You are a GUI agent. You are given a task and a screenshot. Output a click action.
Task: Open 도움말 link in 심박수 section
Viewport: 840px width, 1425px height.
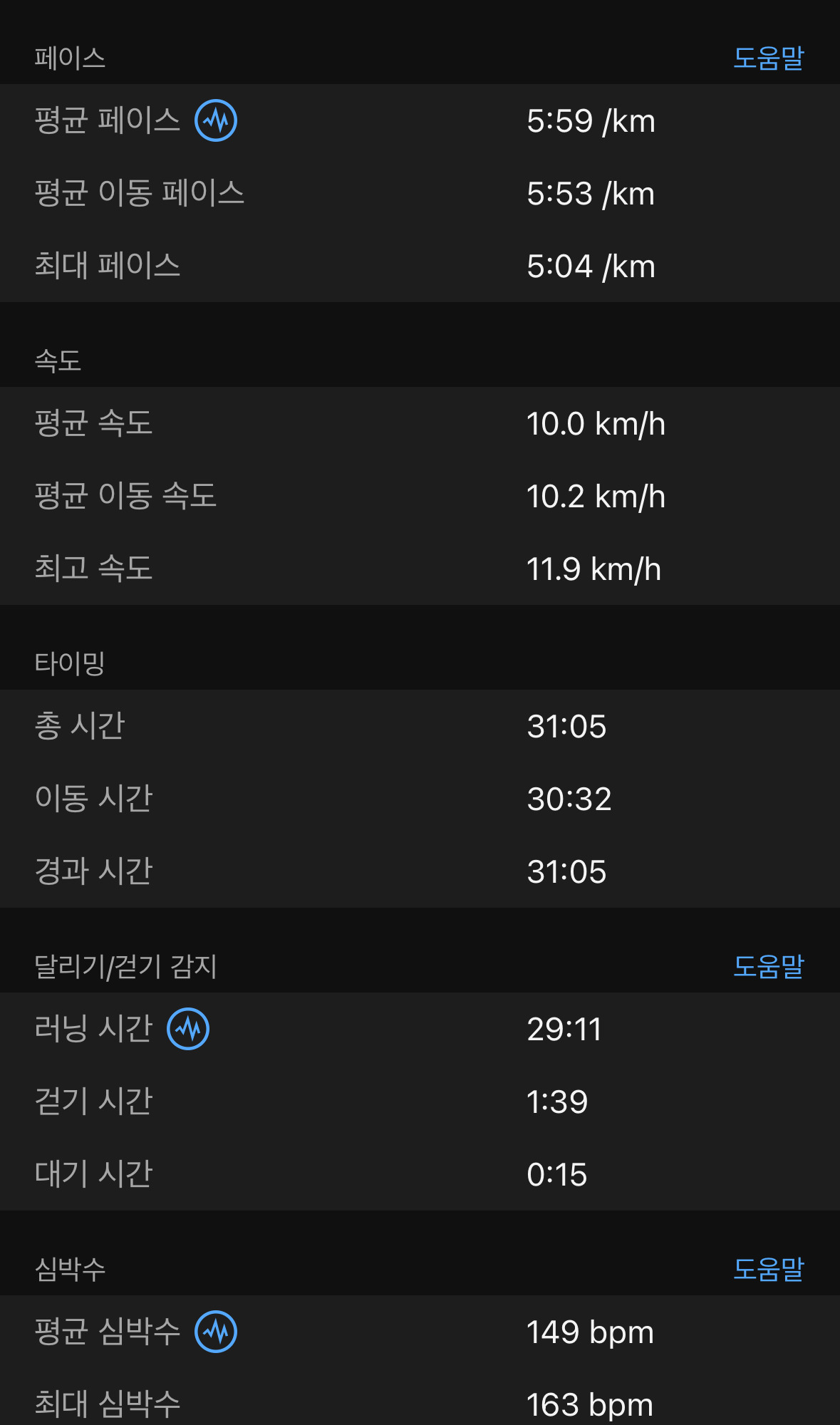768,1269
